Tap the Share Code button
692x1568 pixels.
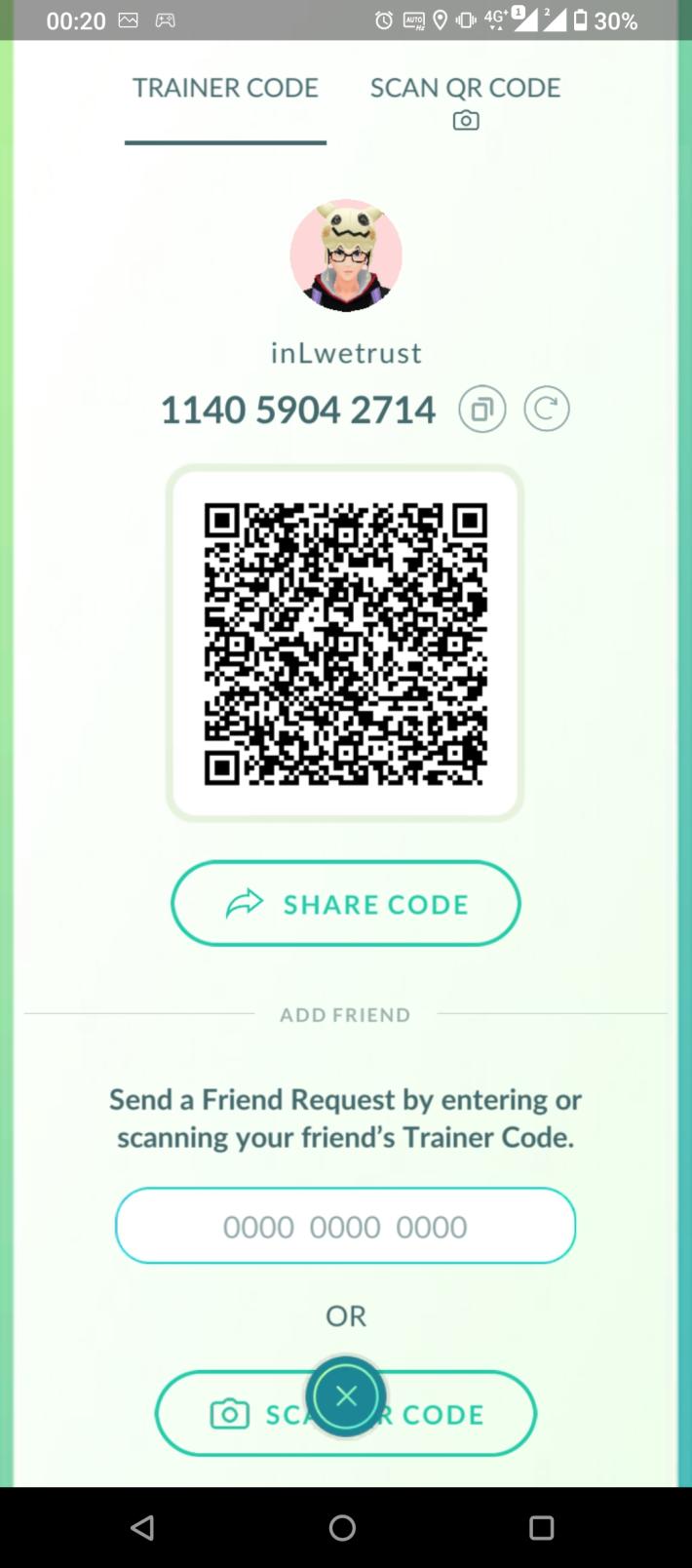346,904
